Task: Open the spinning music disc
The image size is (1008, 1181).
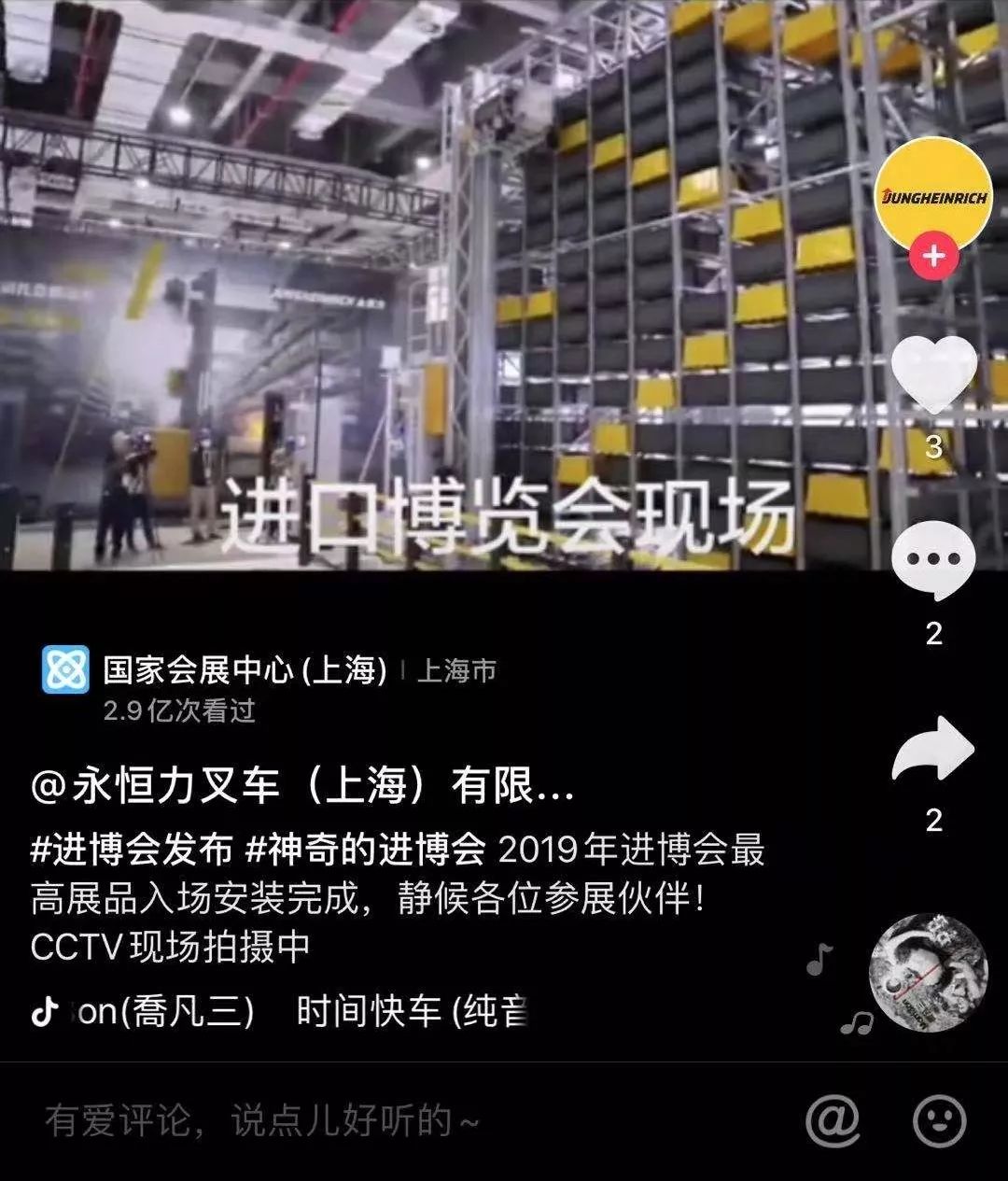Action: [x=928, y=972]
